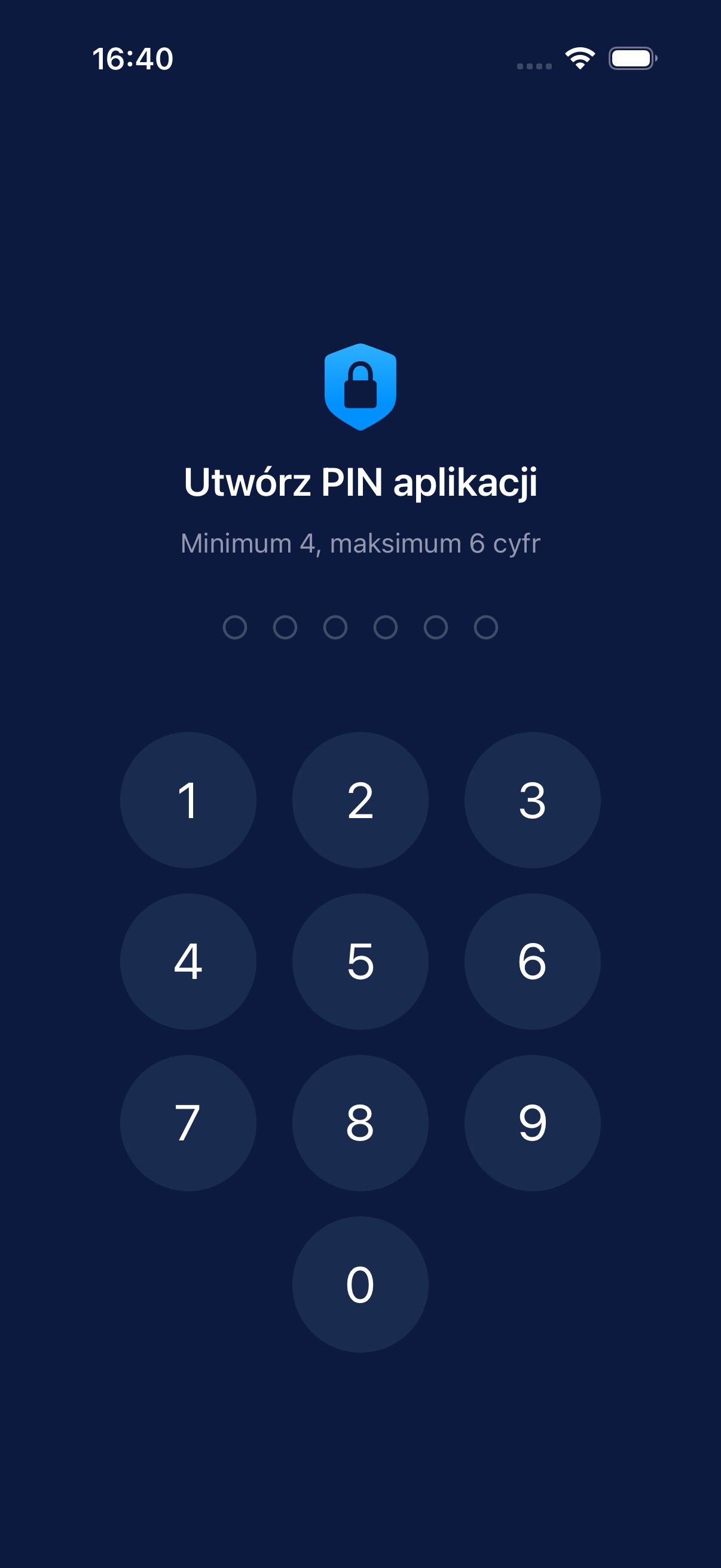The height and width of the screenshot is (1568, 721).
Task: Tap digit 9 on the keypad
Action: (531, 1123)
